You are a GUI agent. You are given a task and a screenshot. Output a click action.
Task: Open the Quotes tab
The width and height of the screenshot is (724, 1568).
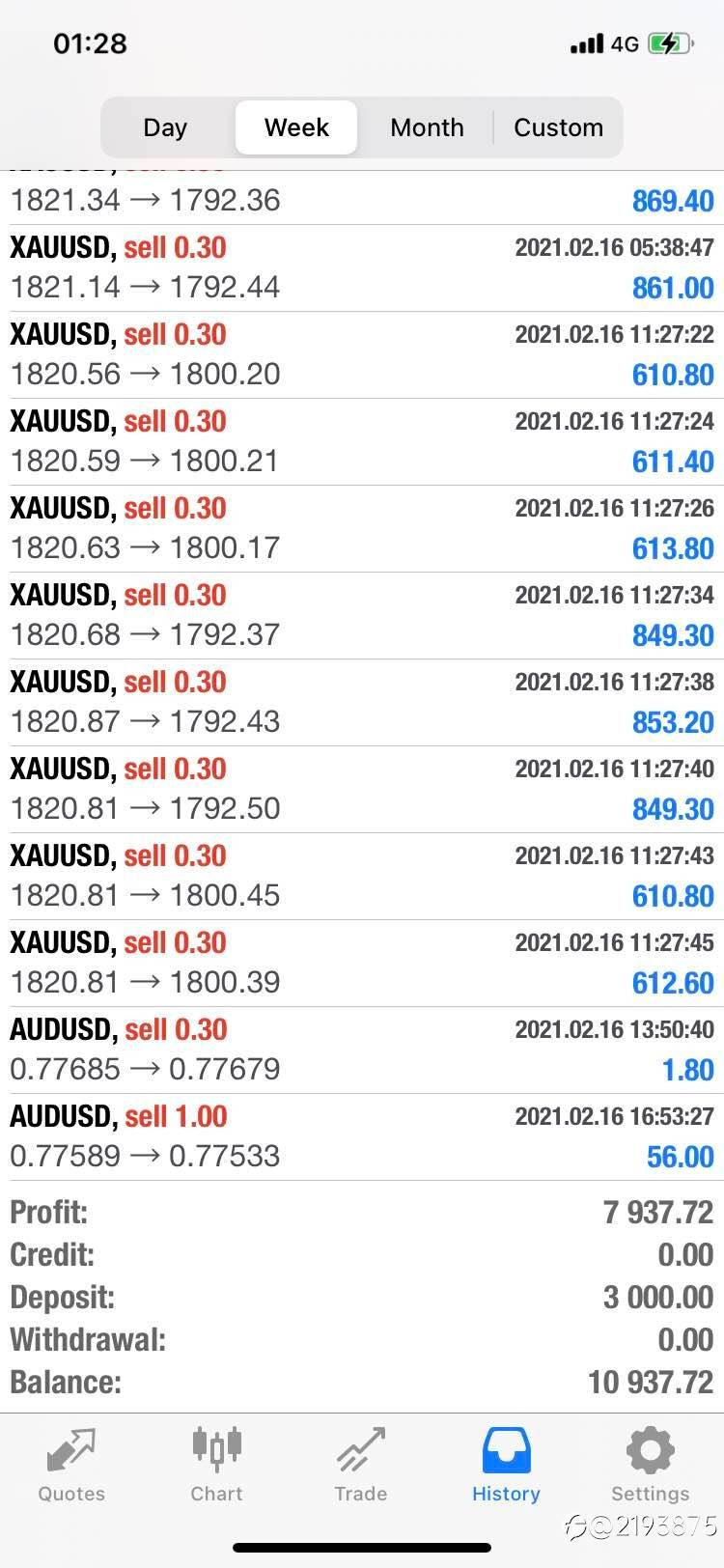coord(71,1466)
